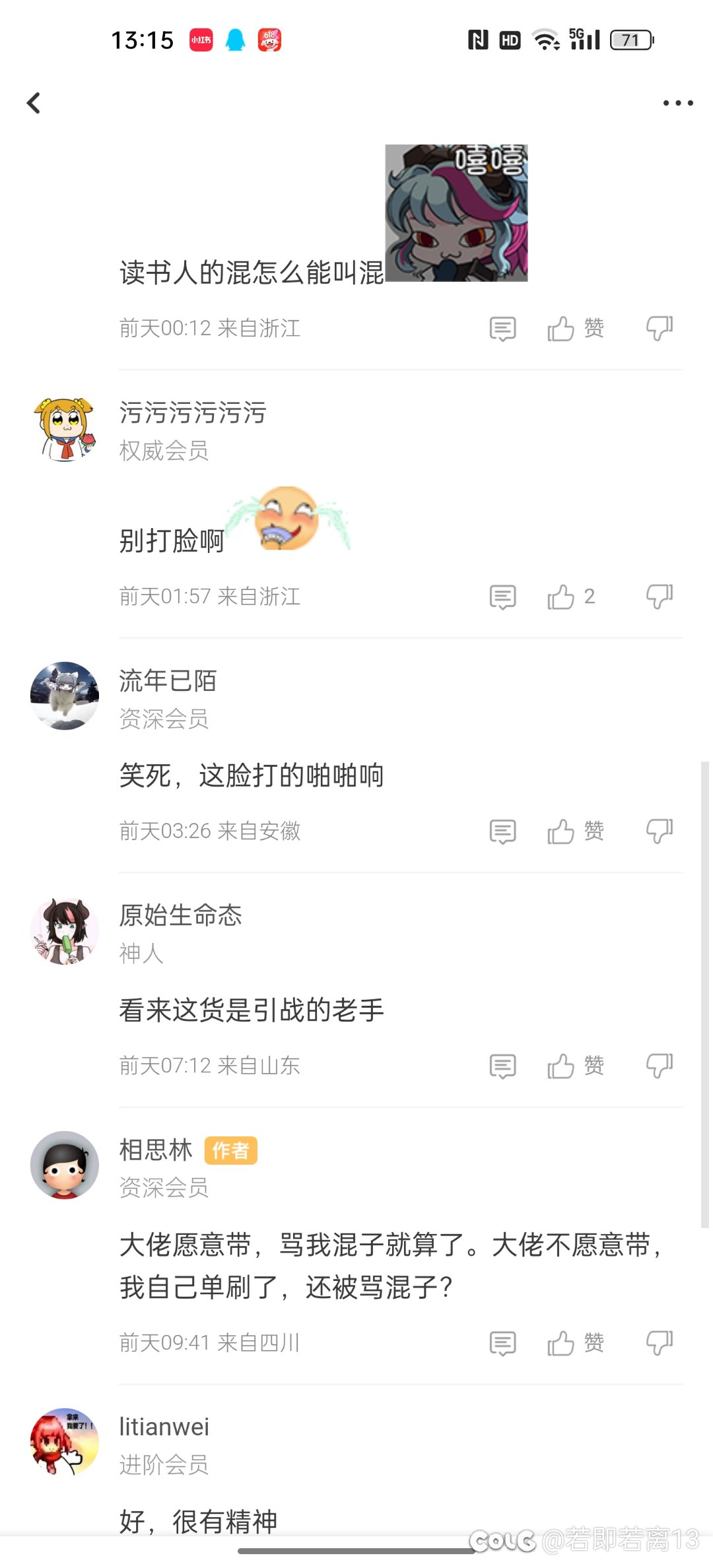713x1568 pixels.
Task: Like 流年已陌's comment
Action: (575, 831)
